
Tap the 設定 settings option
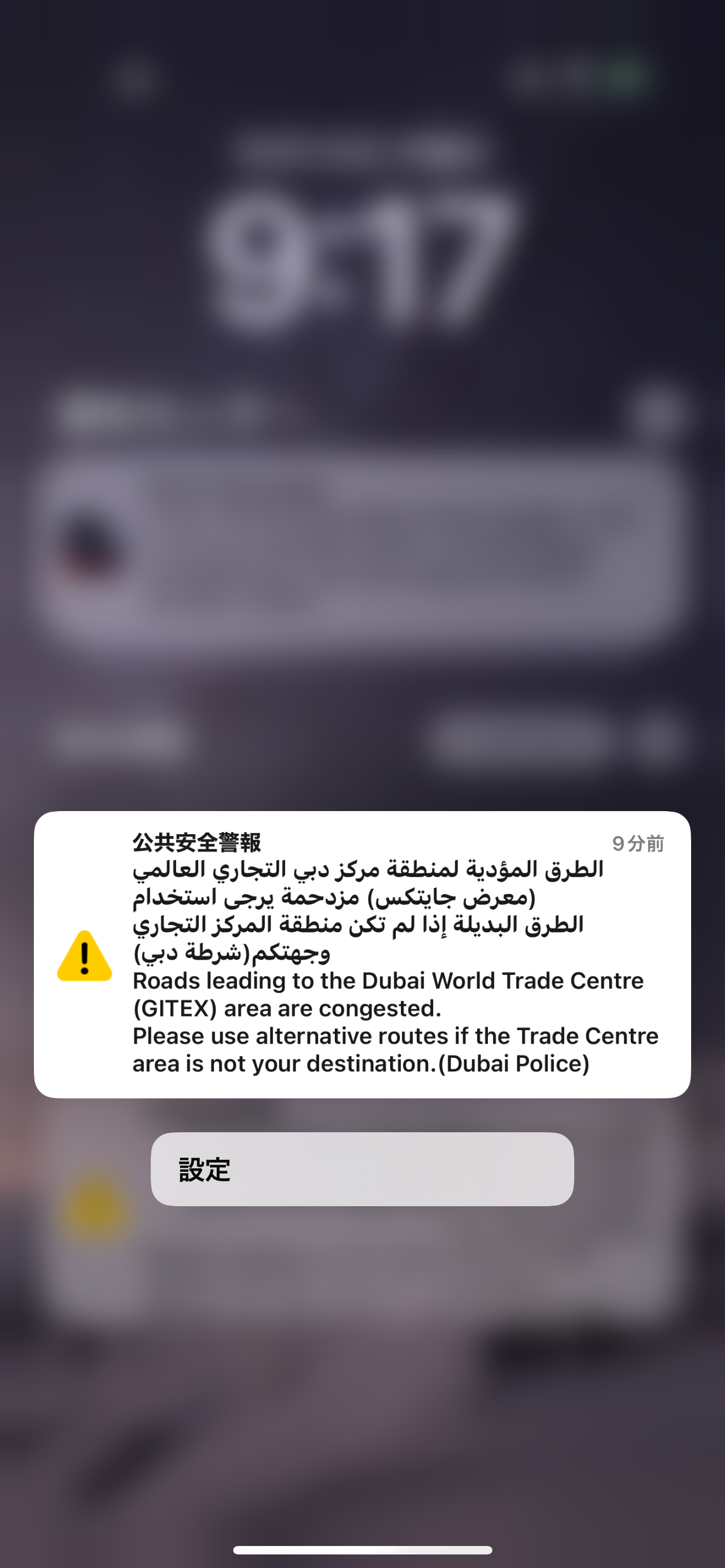(361, 1169)
